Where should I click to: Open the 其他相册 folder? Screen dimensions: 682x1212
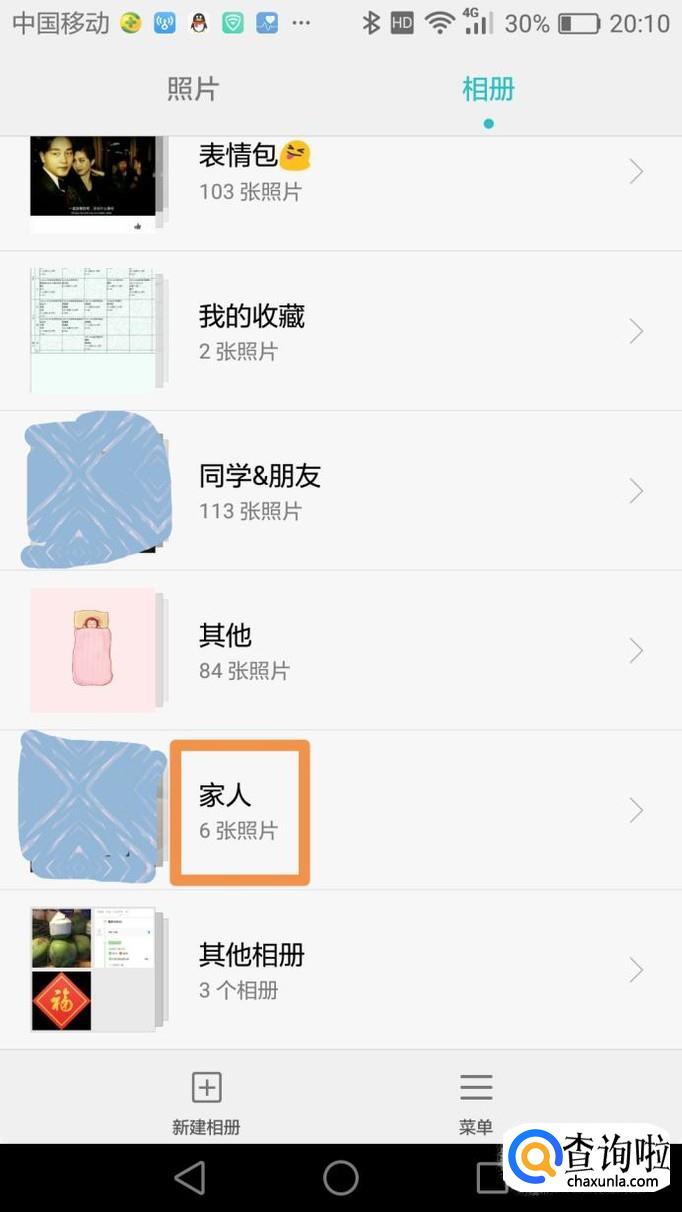[340, 970]
